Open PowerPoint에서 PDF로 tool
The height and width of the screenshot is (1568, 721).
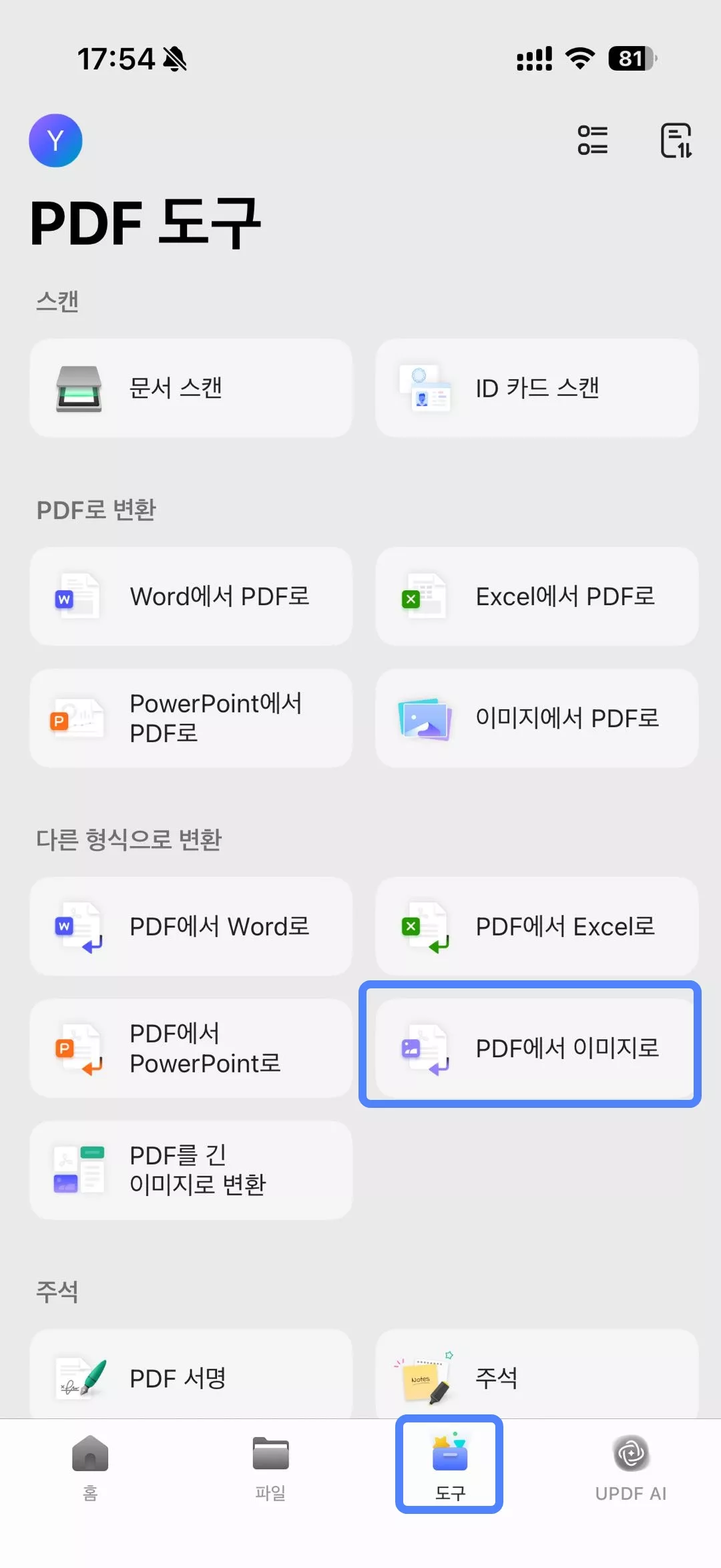click(x=191, y=718)
